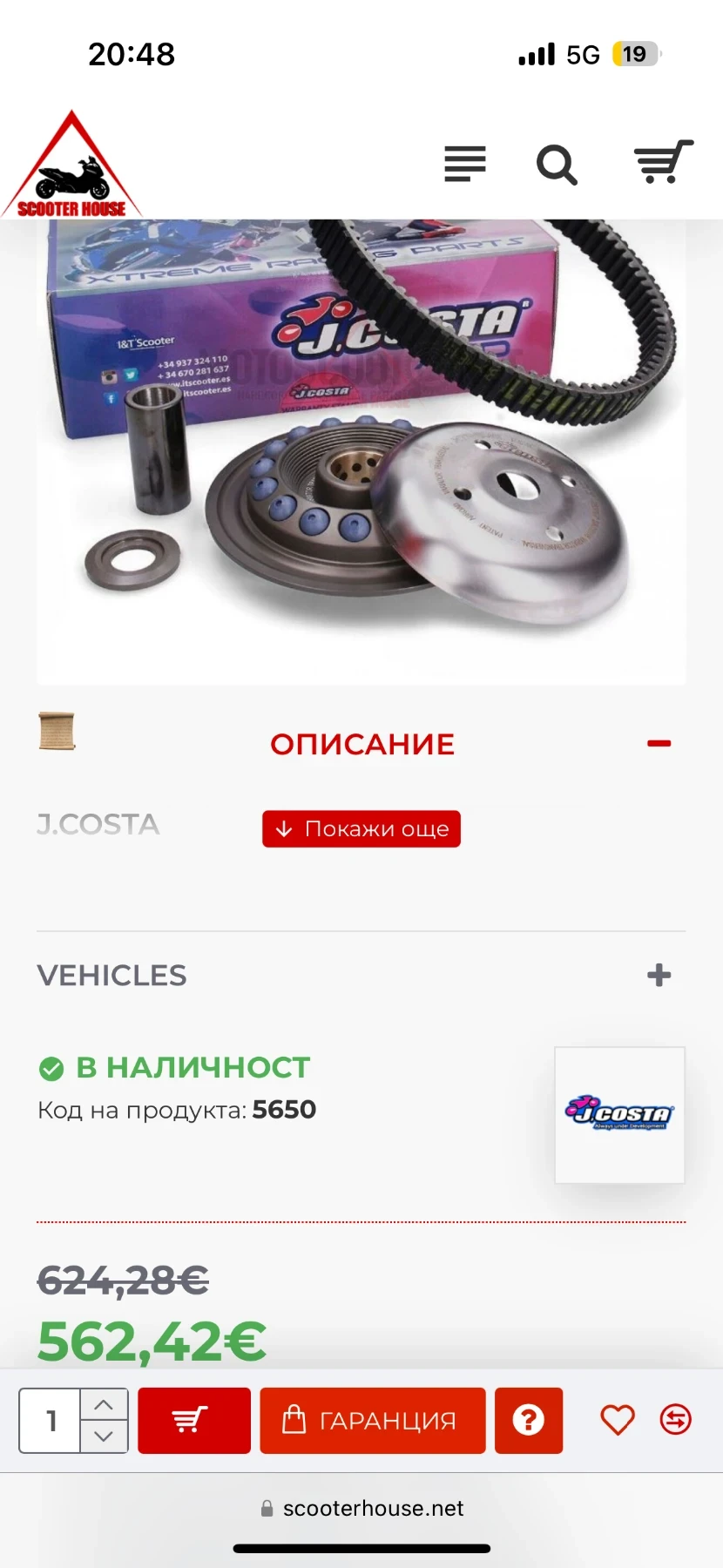Decrease the quantity with the down arrow
This screenshot has height=1568, width=723.
pyautogui.click(x=104, y=1436)
